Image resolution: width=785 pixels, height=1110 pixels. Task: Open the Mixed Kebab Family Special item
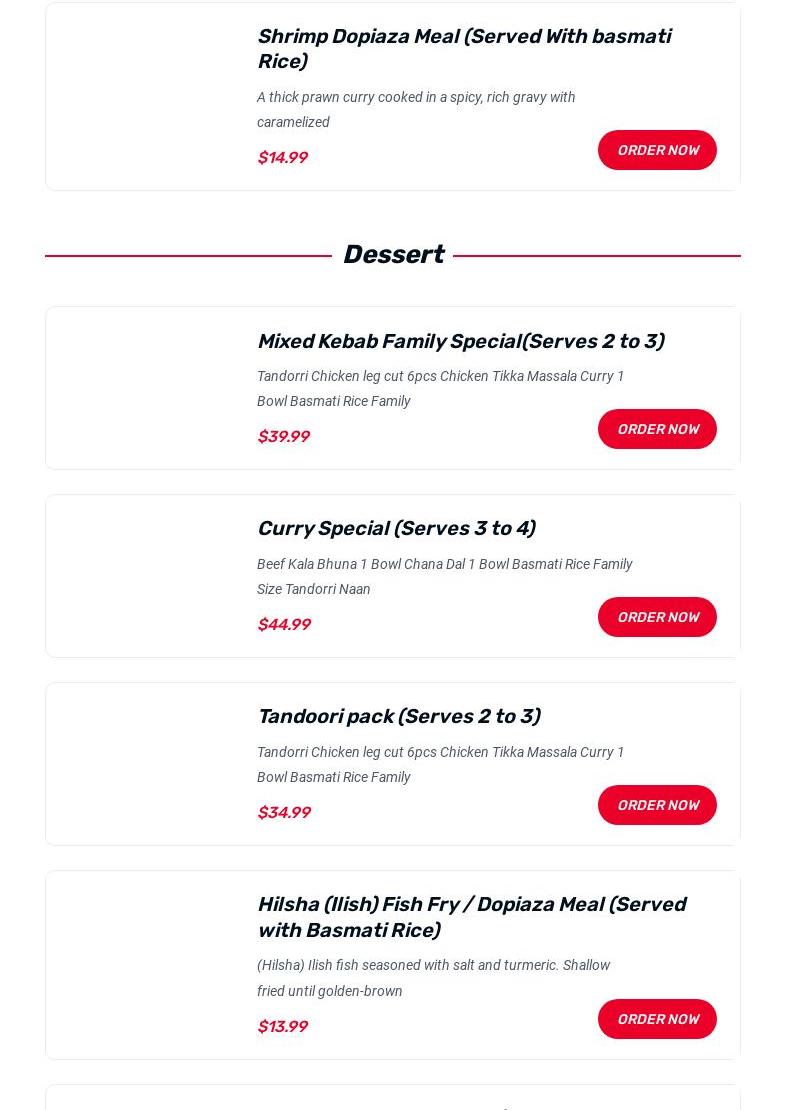point(460,341)
